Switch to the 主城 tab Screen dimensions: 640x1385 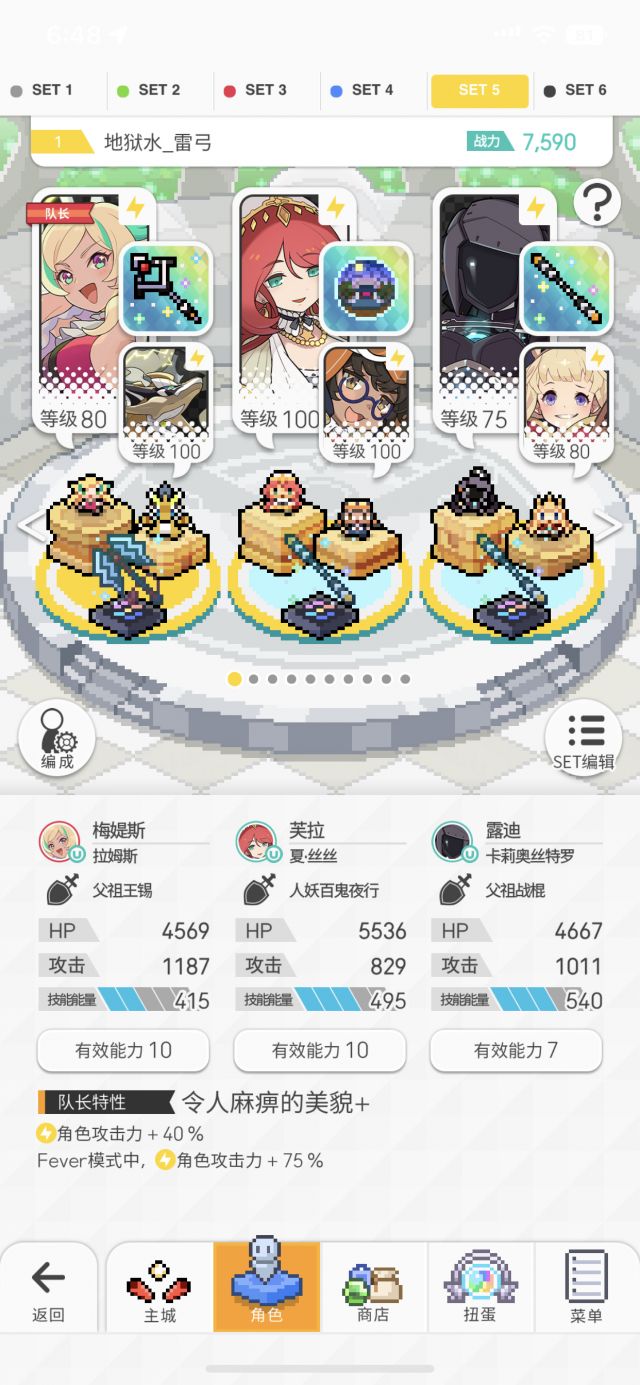pos(160,1289)
